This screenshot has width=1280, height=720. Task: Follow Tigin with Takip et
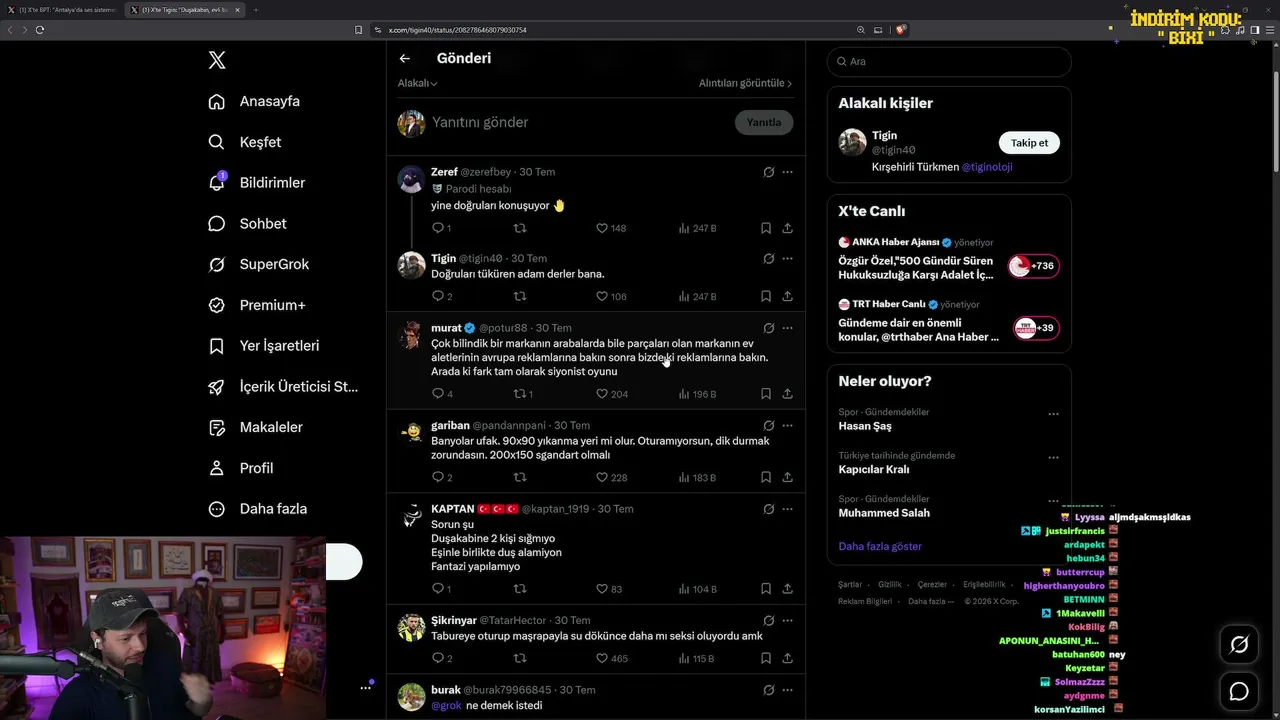click(x=1029, y=143)
